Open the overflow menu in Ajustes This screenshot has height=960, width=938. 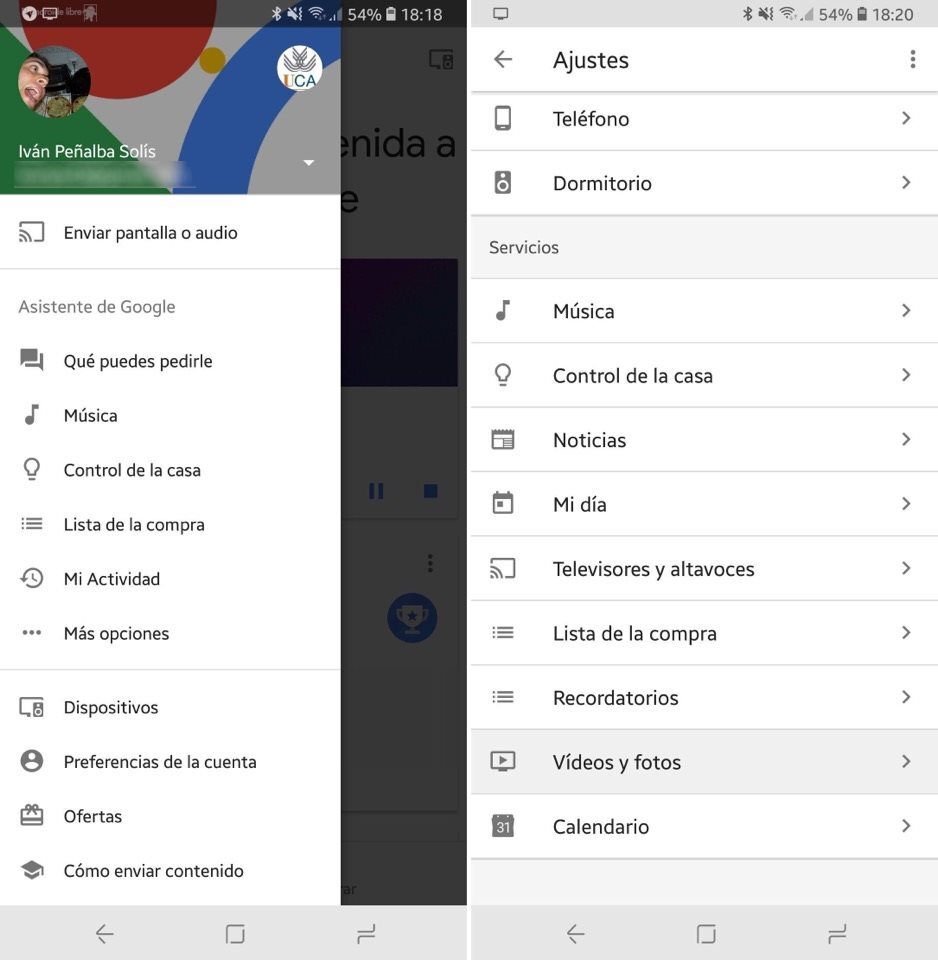coord(912,60)
